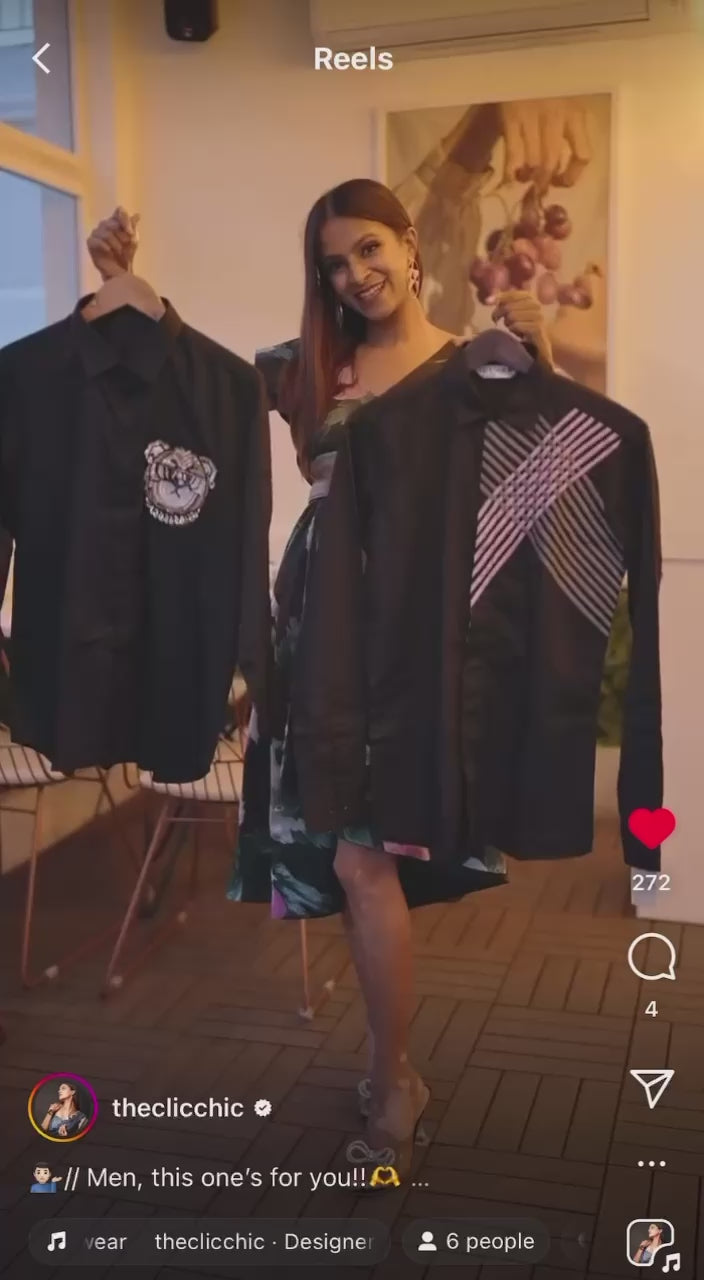View the 6 people tagged

(476, 1242)
